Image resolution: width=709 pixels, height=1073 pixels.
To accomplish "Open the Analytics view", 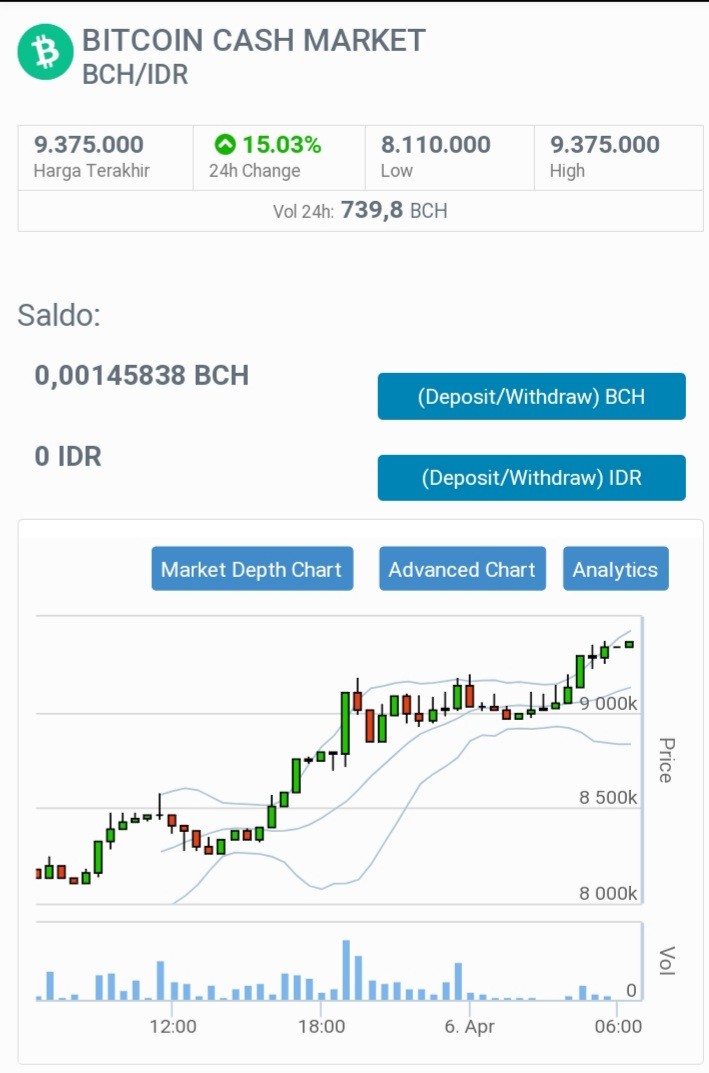I will tap(615, 569).
